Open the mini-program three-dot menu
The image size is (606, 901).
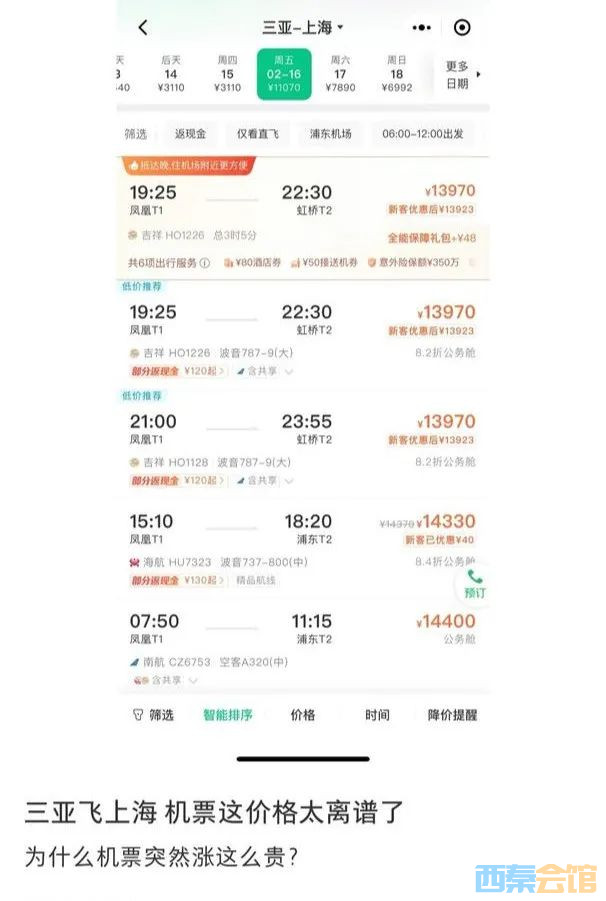(423, 28)
